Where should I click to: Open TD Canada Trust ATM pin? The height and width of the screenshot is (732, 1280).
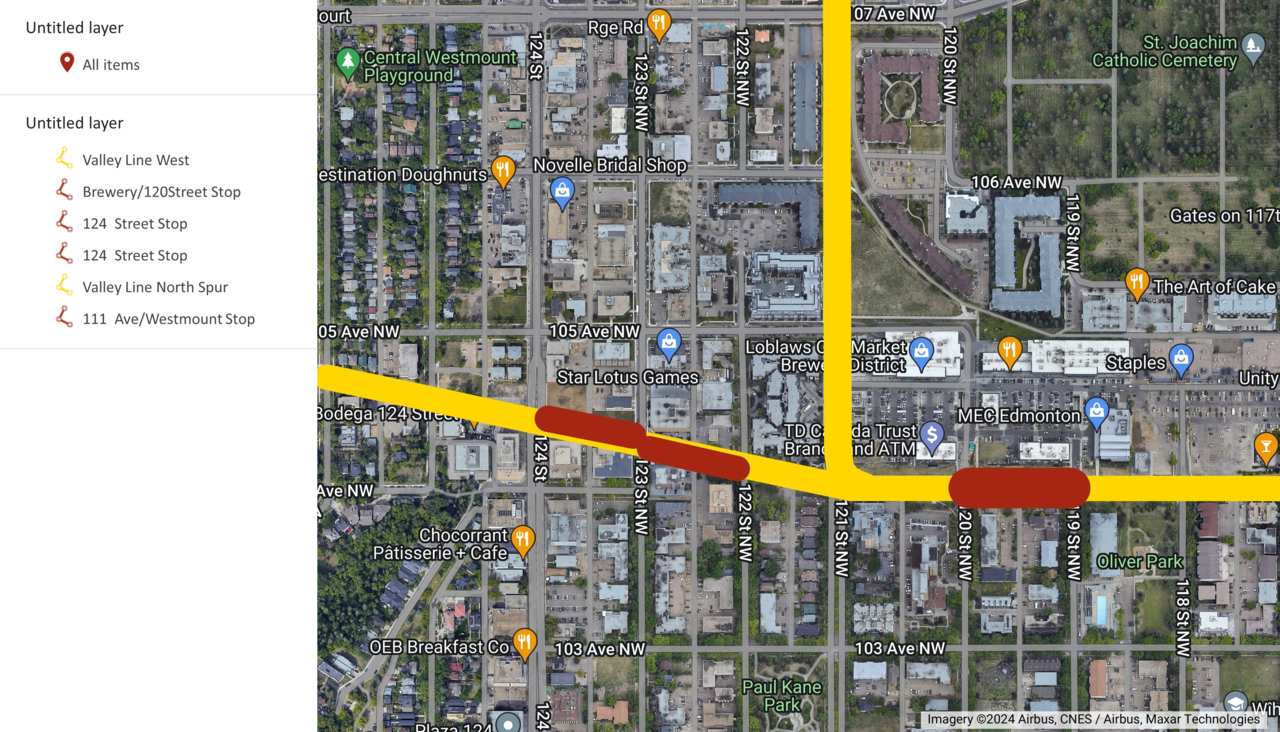pos(932,436)
